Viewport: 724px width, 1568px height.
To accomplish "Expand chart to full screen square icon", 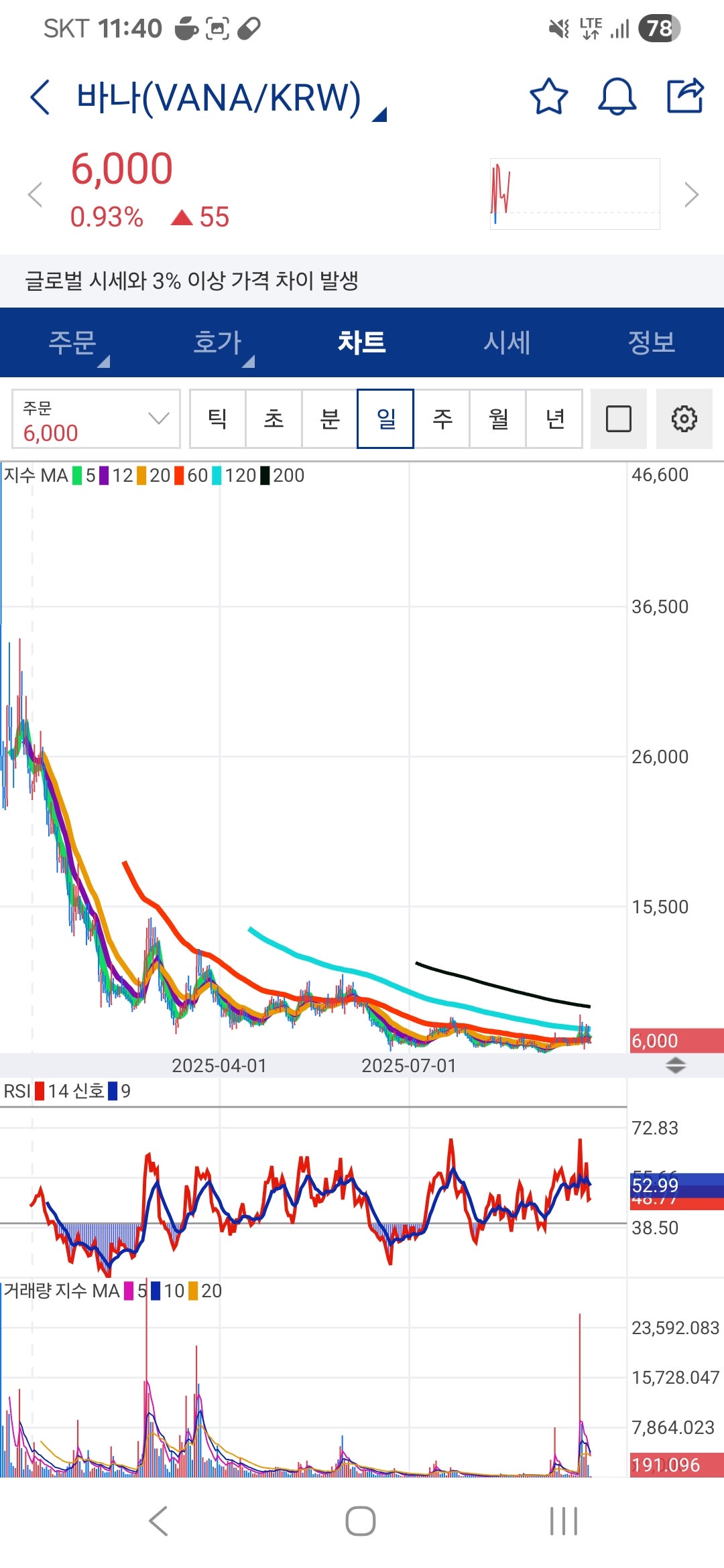I will coord(618,419).
